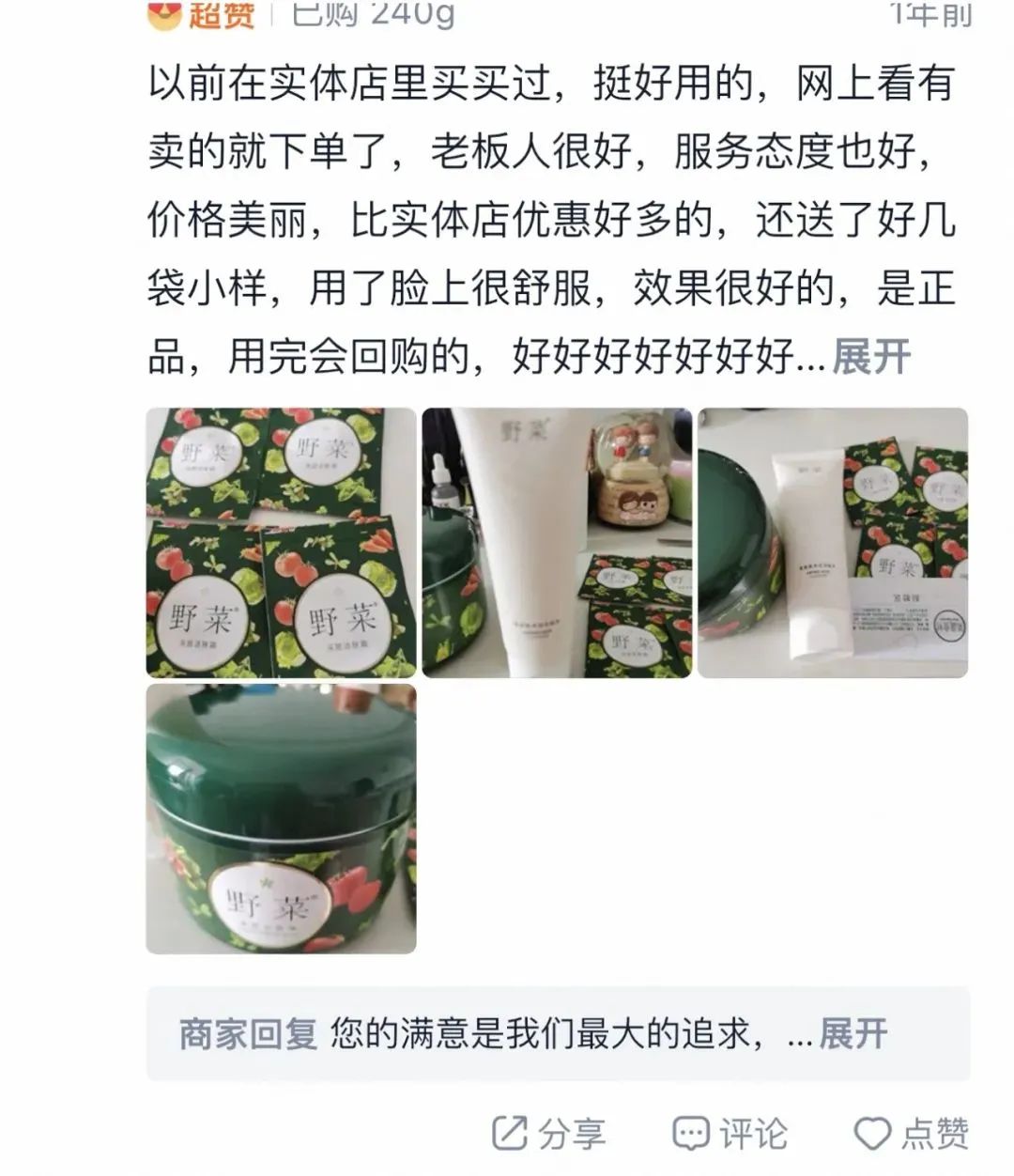Open the photo of four 野菜 sample packets

click(x=281, y=542)
